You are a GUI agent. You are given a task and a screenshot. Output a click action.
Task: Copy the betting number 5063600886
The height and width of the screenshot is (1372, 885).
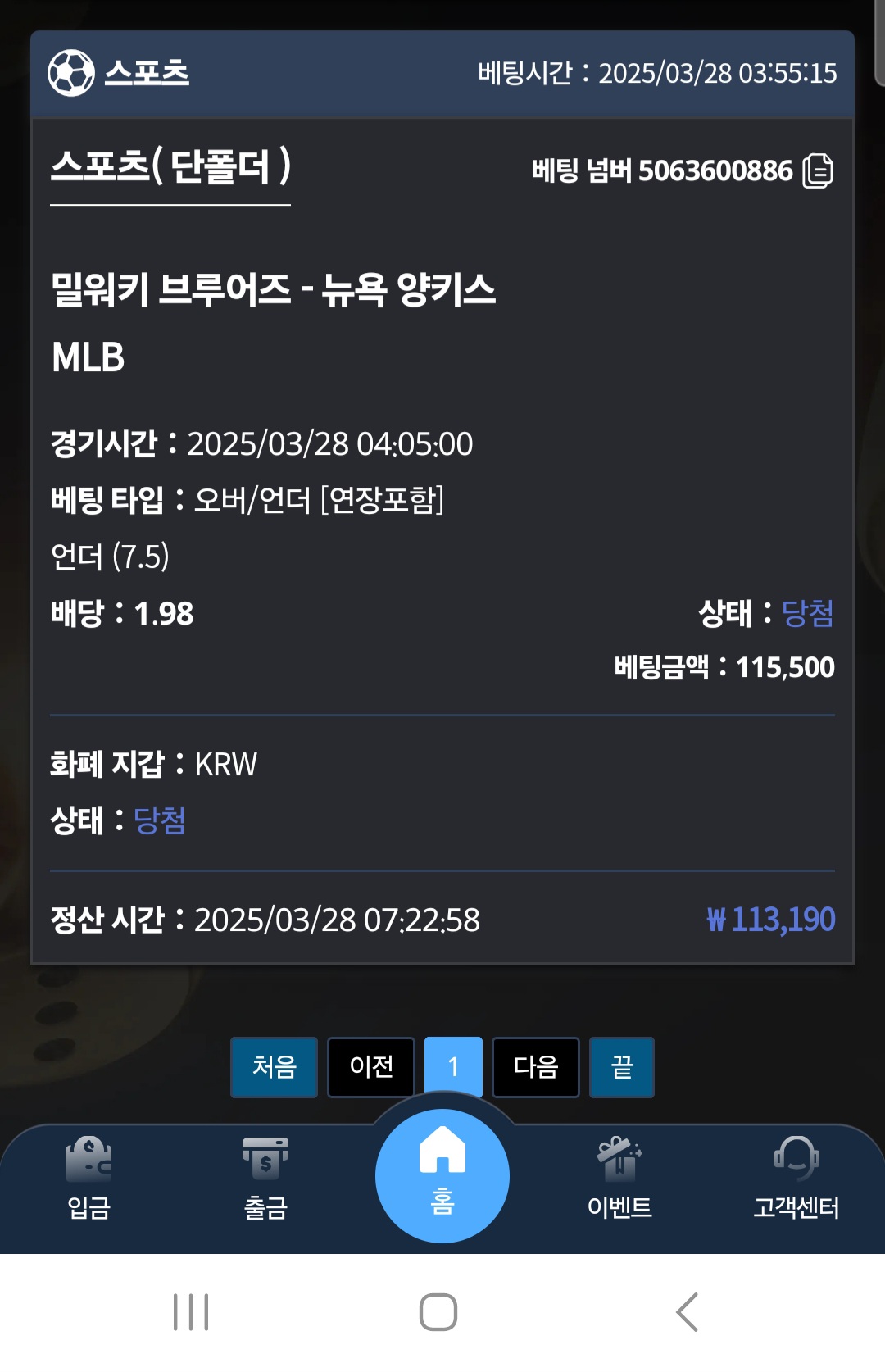click(817, 170)
